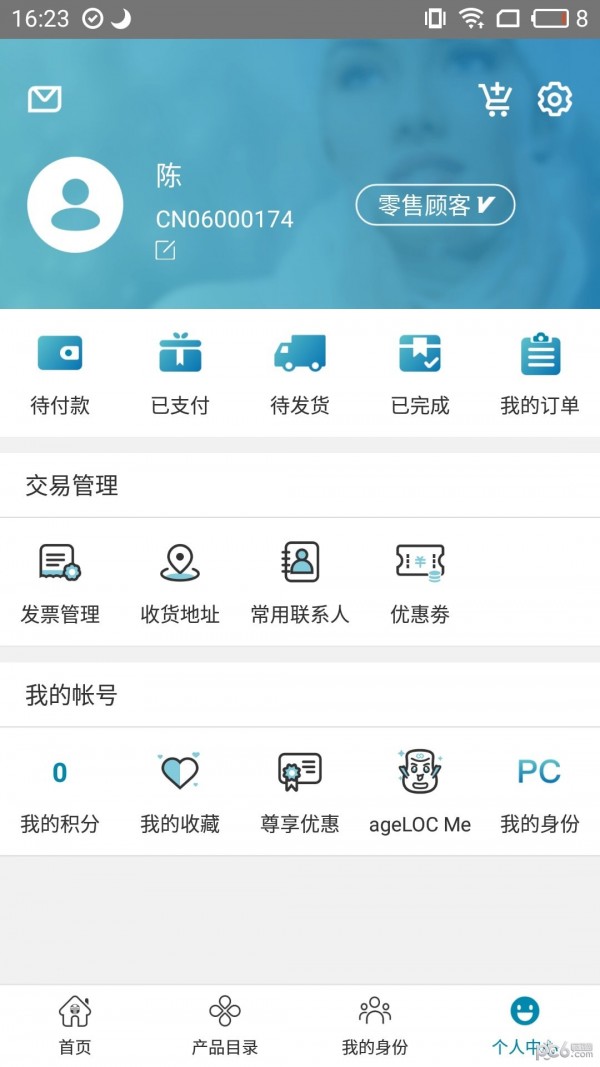Launch ageLOC Me

[420, 793]
